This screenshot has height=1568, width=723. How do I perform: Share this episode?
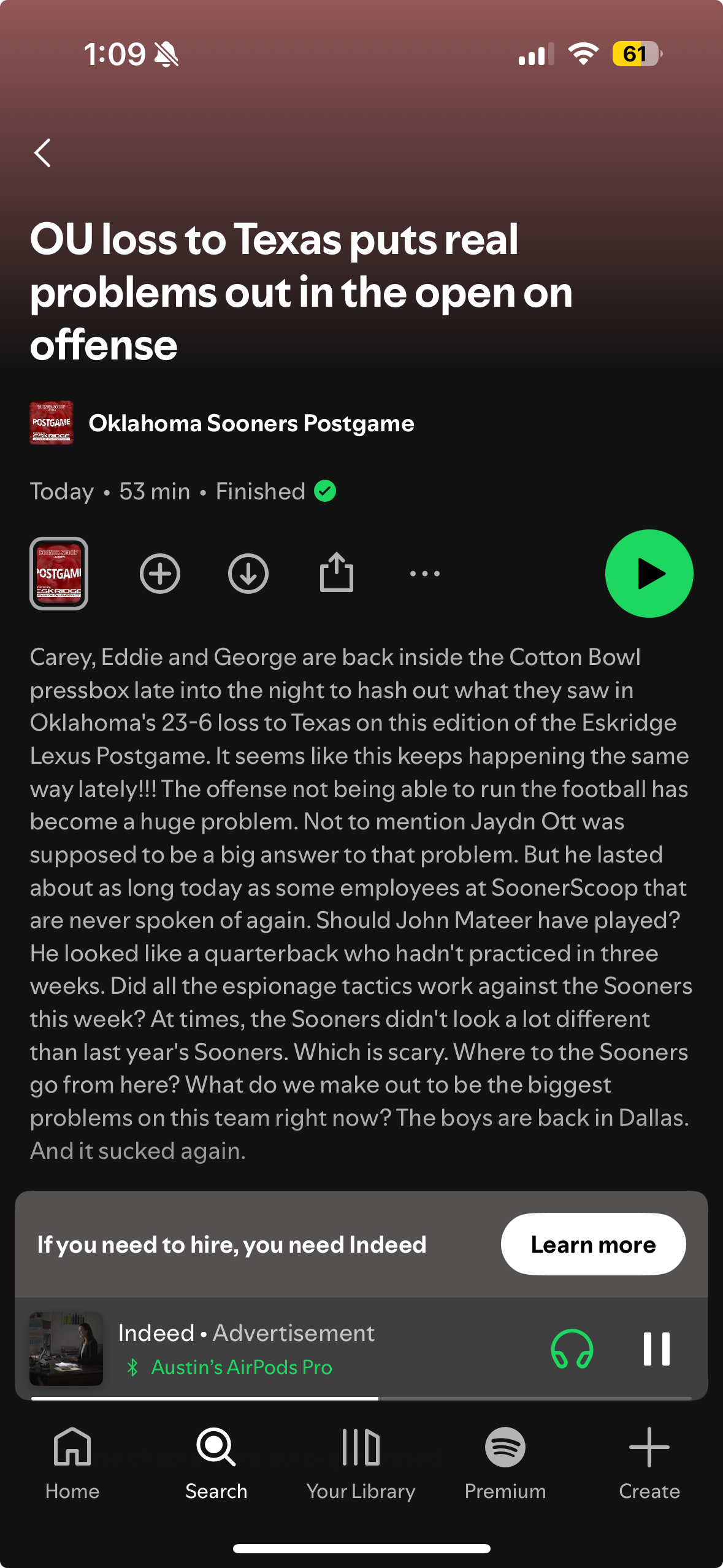tap(336, 572)
